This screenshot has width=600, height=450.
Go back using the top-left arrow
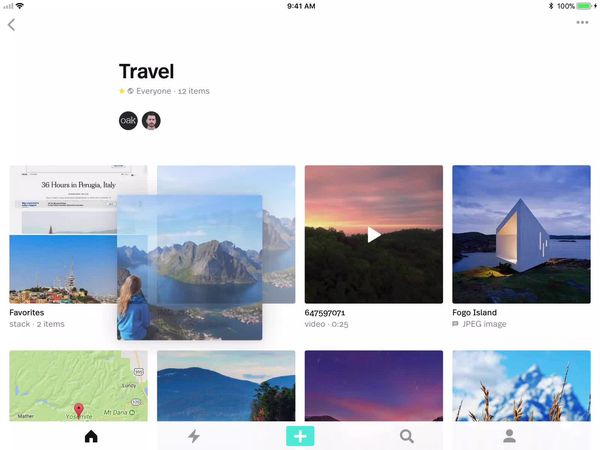(x=12, y=24)
